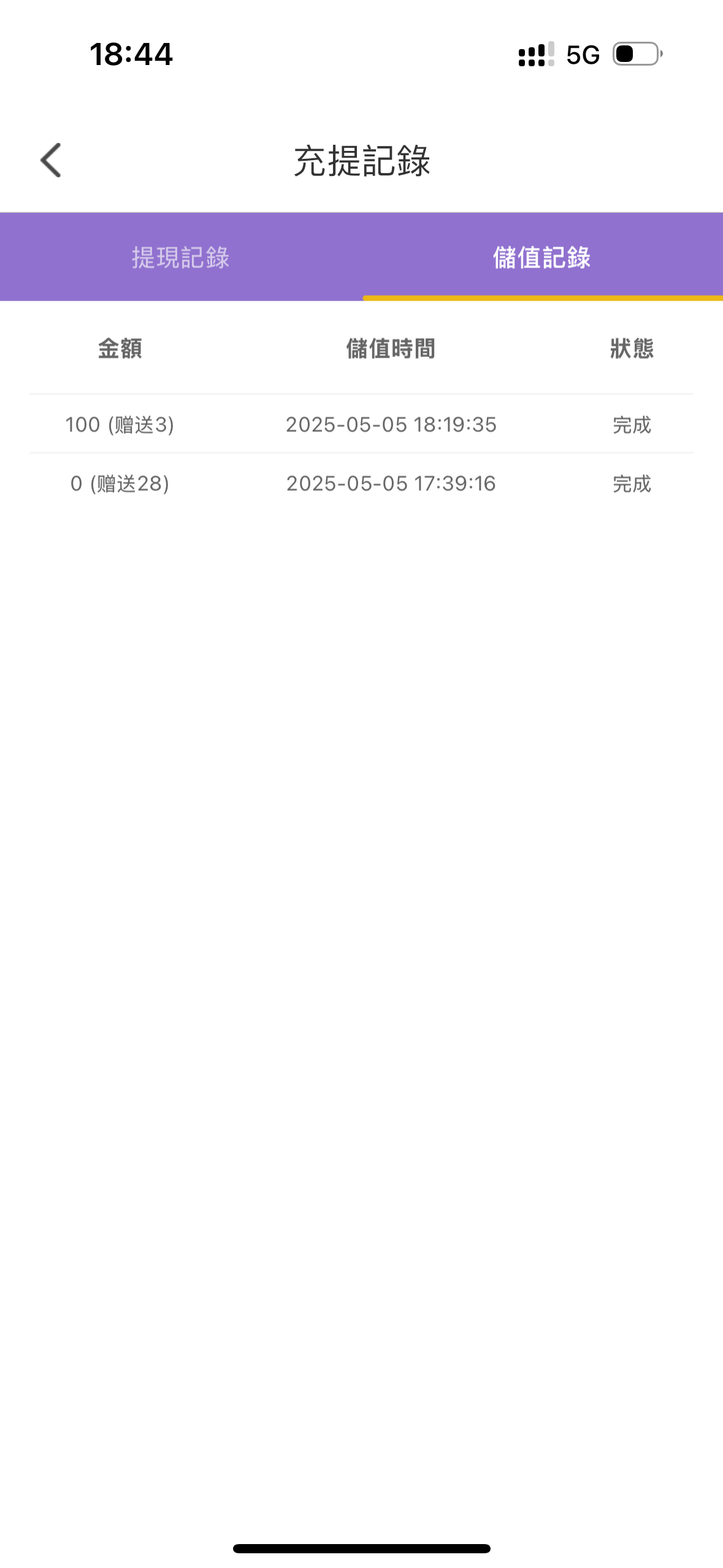Select the 狀態 column header

coord(632,350)
